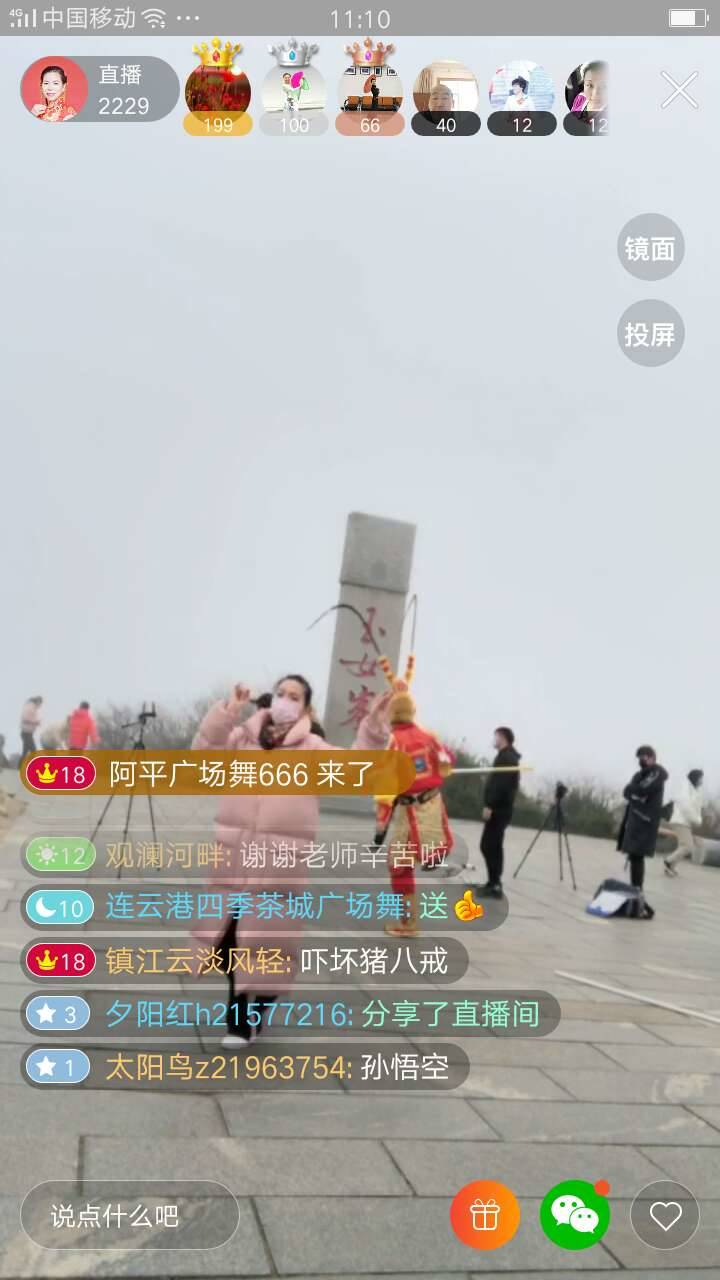Screen dimensions: 720x1280
Task: Open the comment from 太阳鸟z21963754
Action: [245, 1067]
